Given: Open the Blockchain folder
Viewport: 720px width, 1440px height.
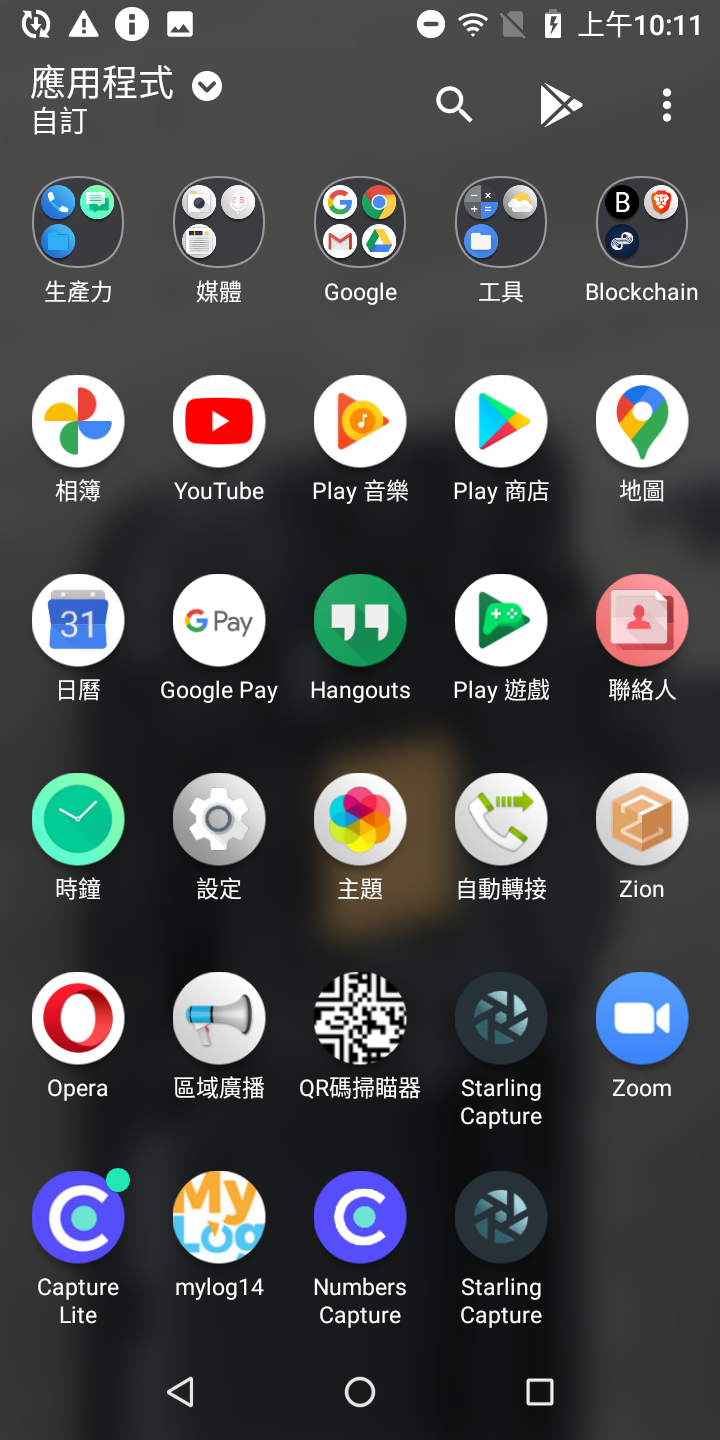Looking at the screenshot, I should point(641,223).
